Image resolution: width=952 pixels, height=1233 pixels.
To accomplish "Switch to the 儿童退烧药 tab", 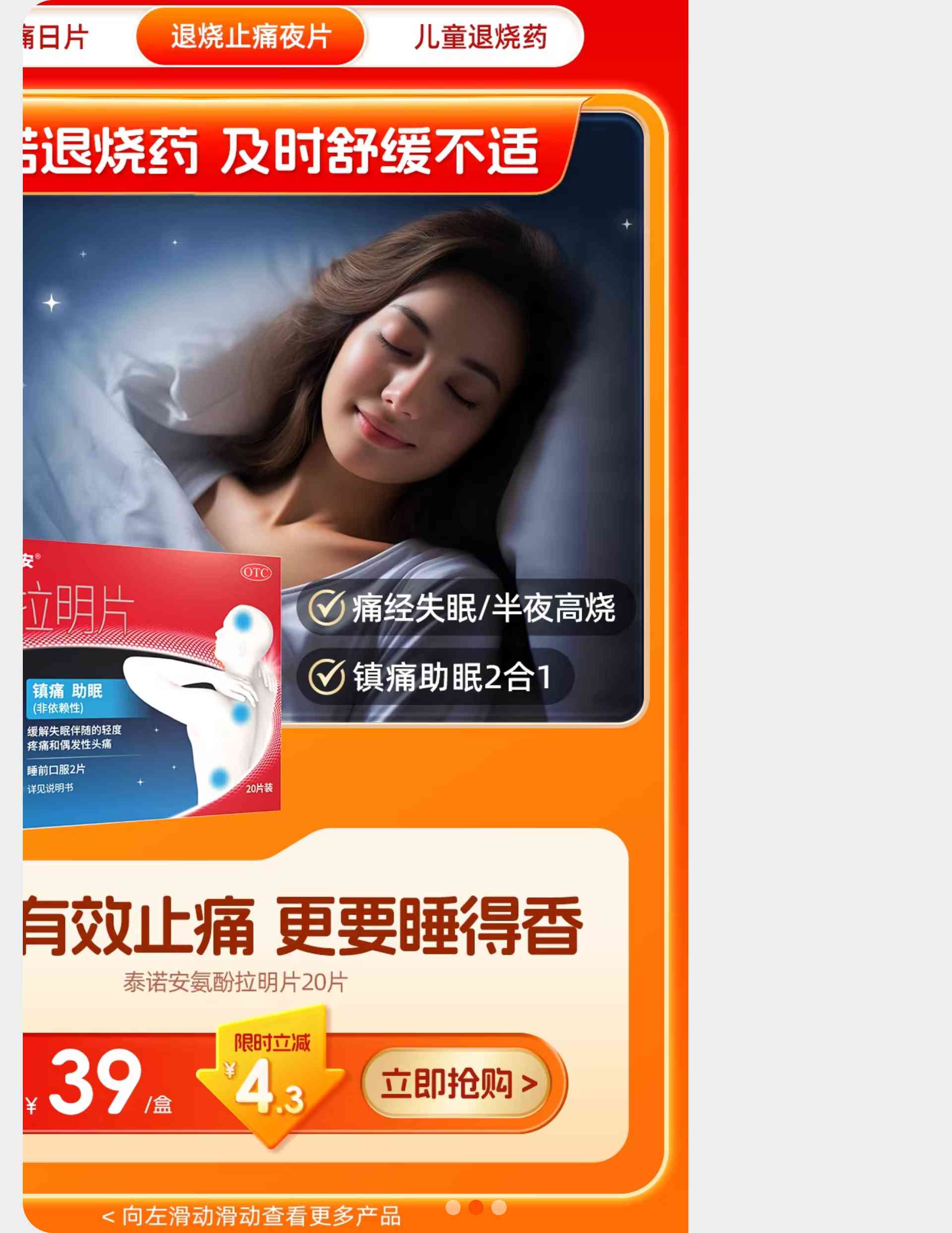I will pyautogui.click(x=480, y=37).
